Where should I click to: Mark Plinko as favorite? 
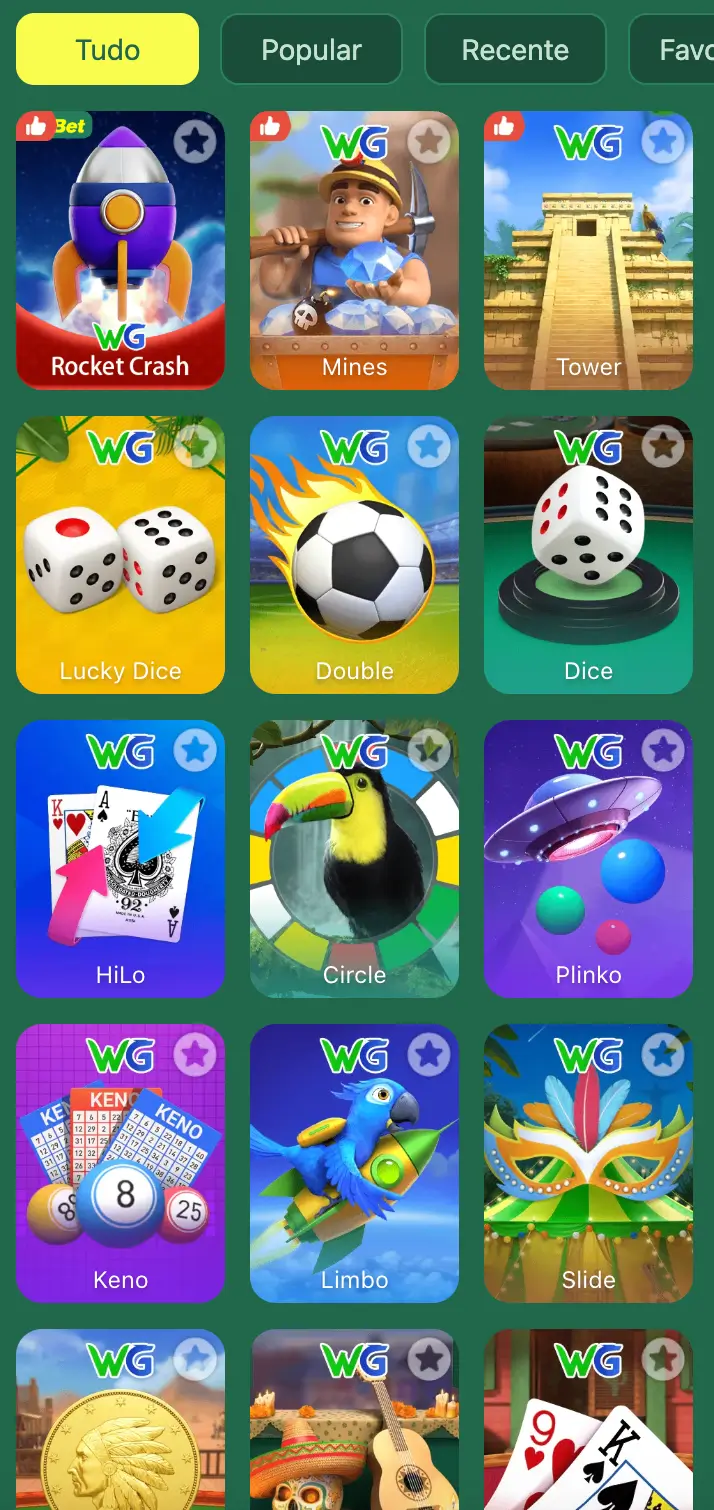tap(663, 750)
